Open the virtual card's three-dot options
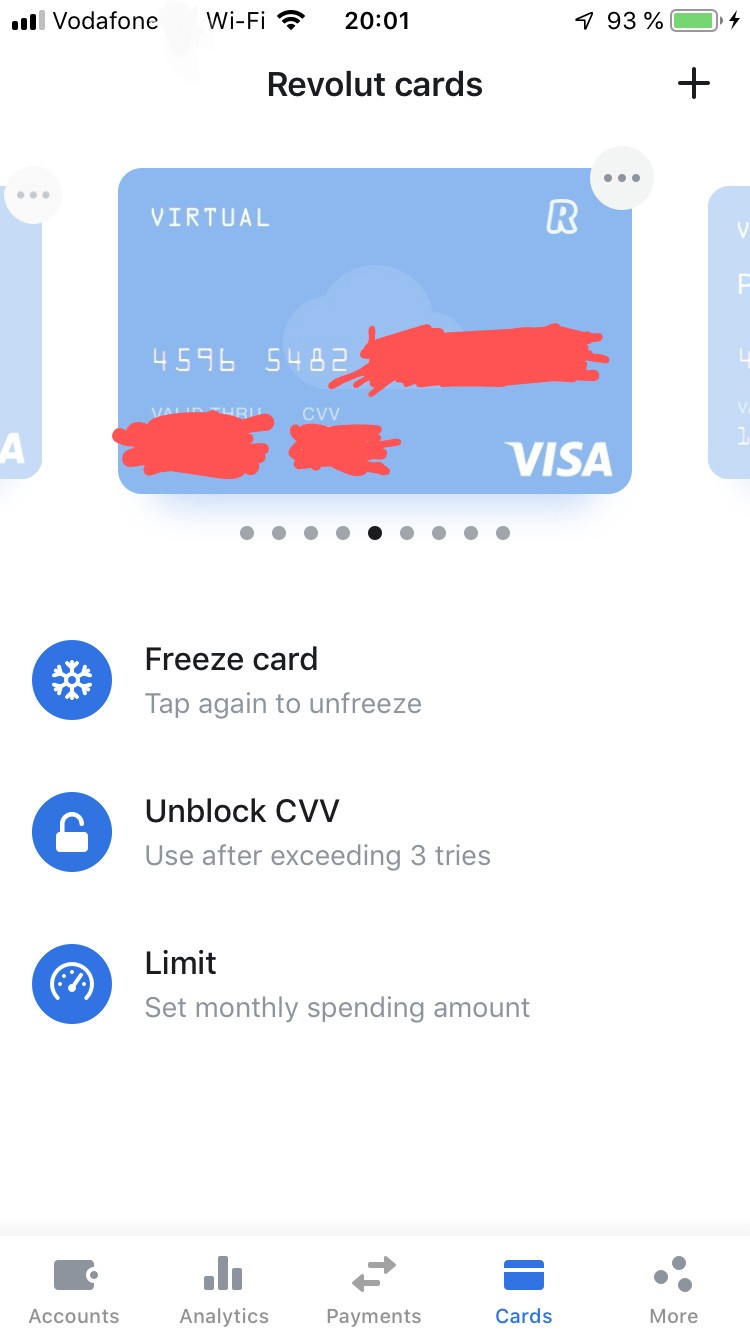 pyautogui.click(x=621, y=179)
